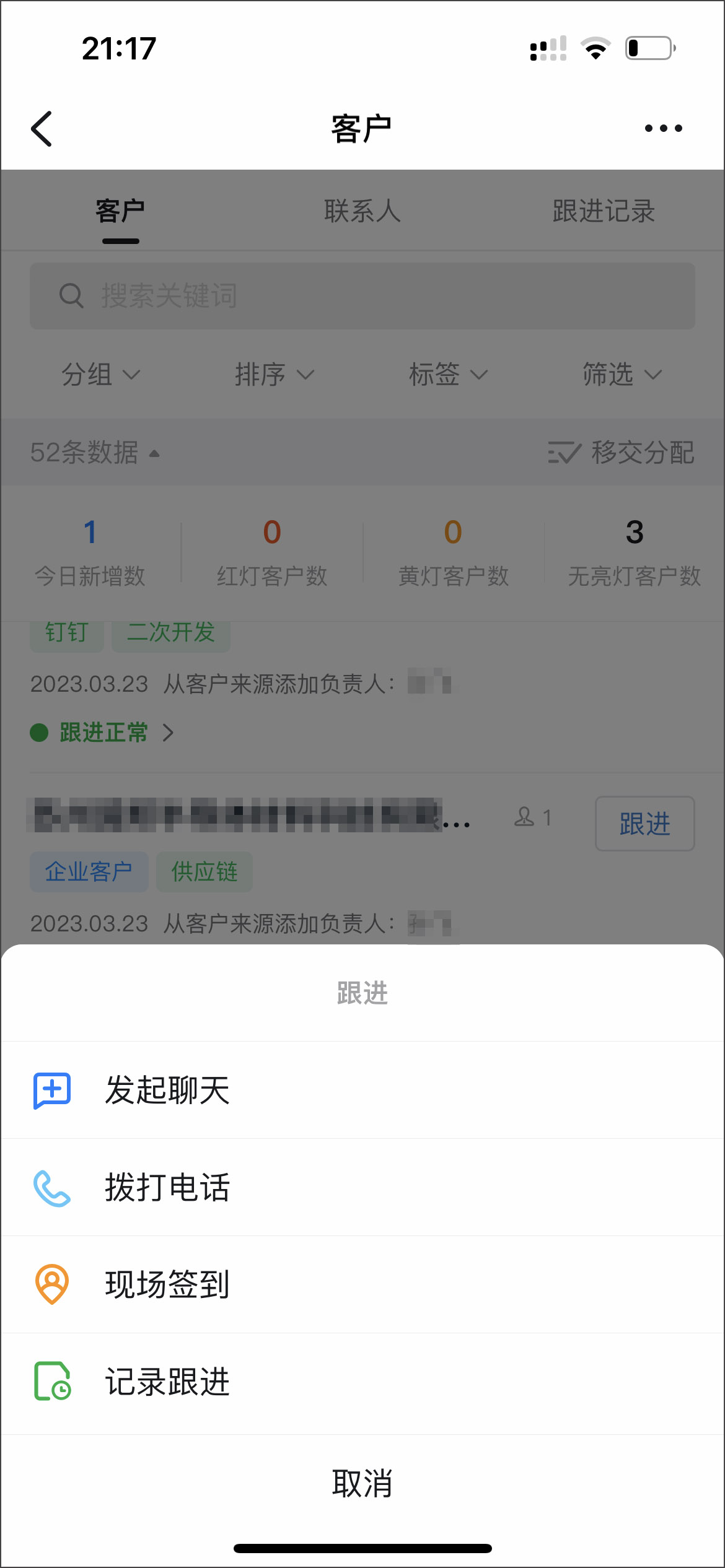Open 现场签到 for on-site check-in
Image resolution: width=725 pixels, height=1568 pixels.
pos(167,1284)
